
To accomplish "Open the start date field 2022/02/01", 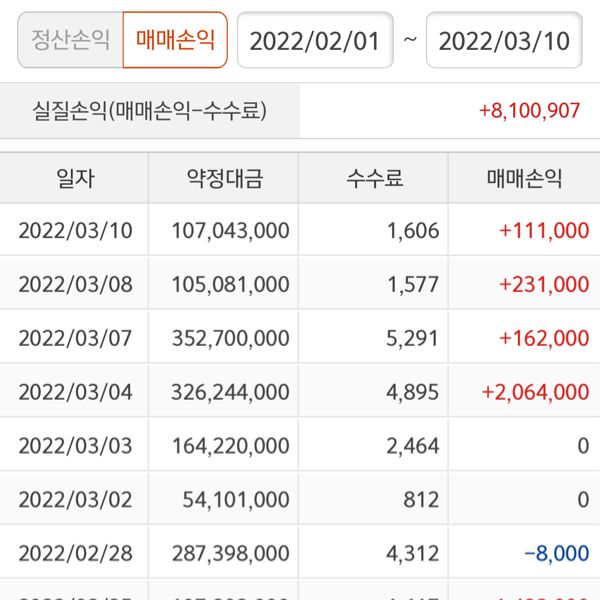I will click(315, 40).
